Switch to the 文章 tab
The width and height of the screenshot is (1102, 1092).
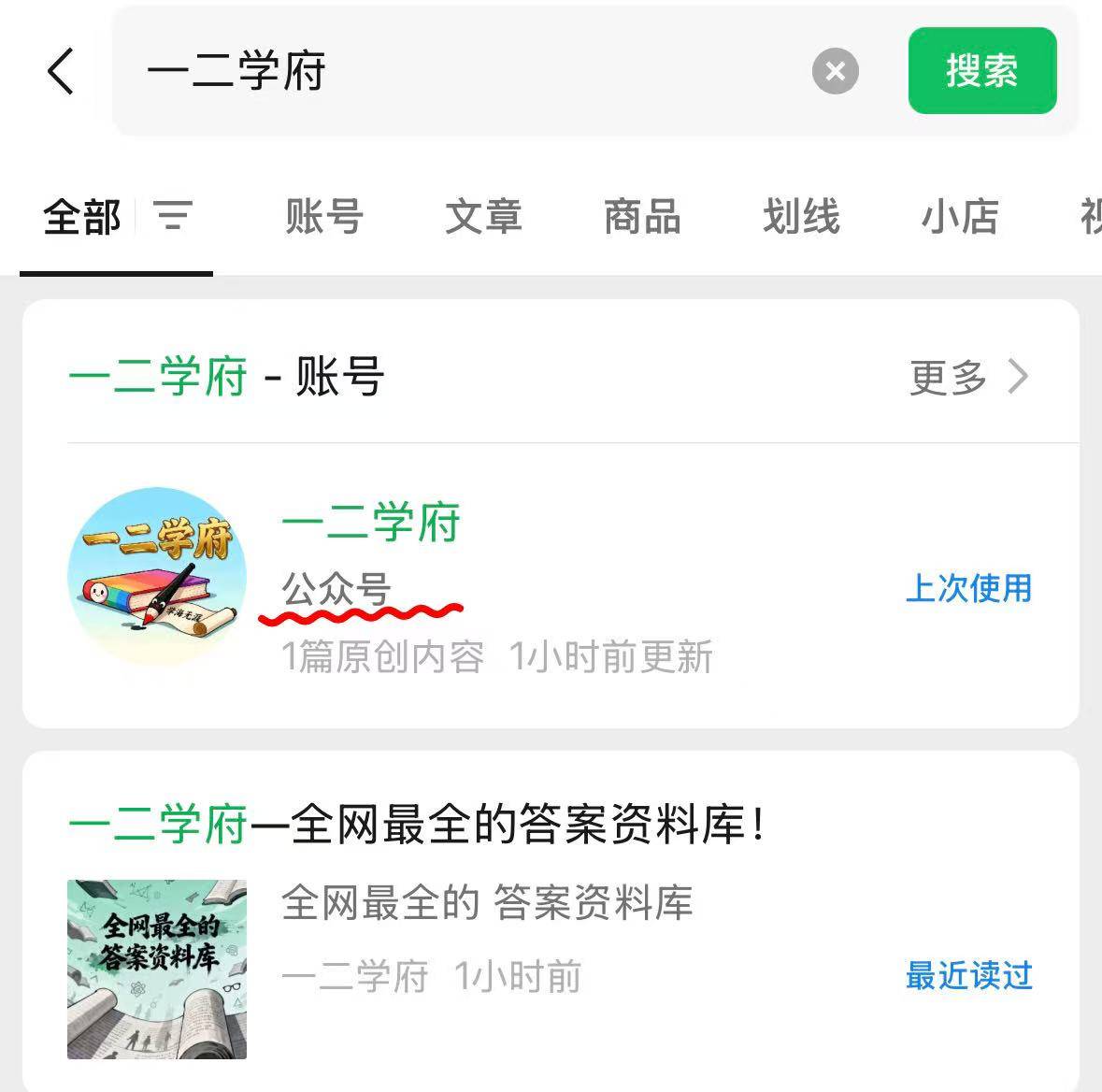[482, 216]
